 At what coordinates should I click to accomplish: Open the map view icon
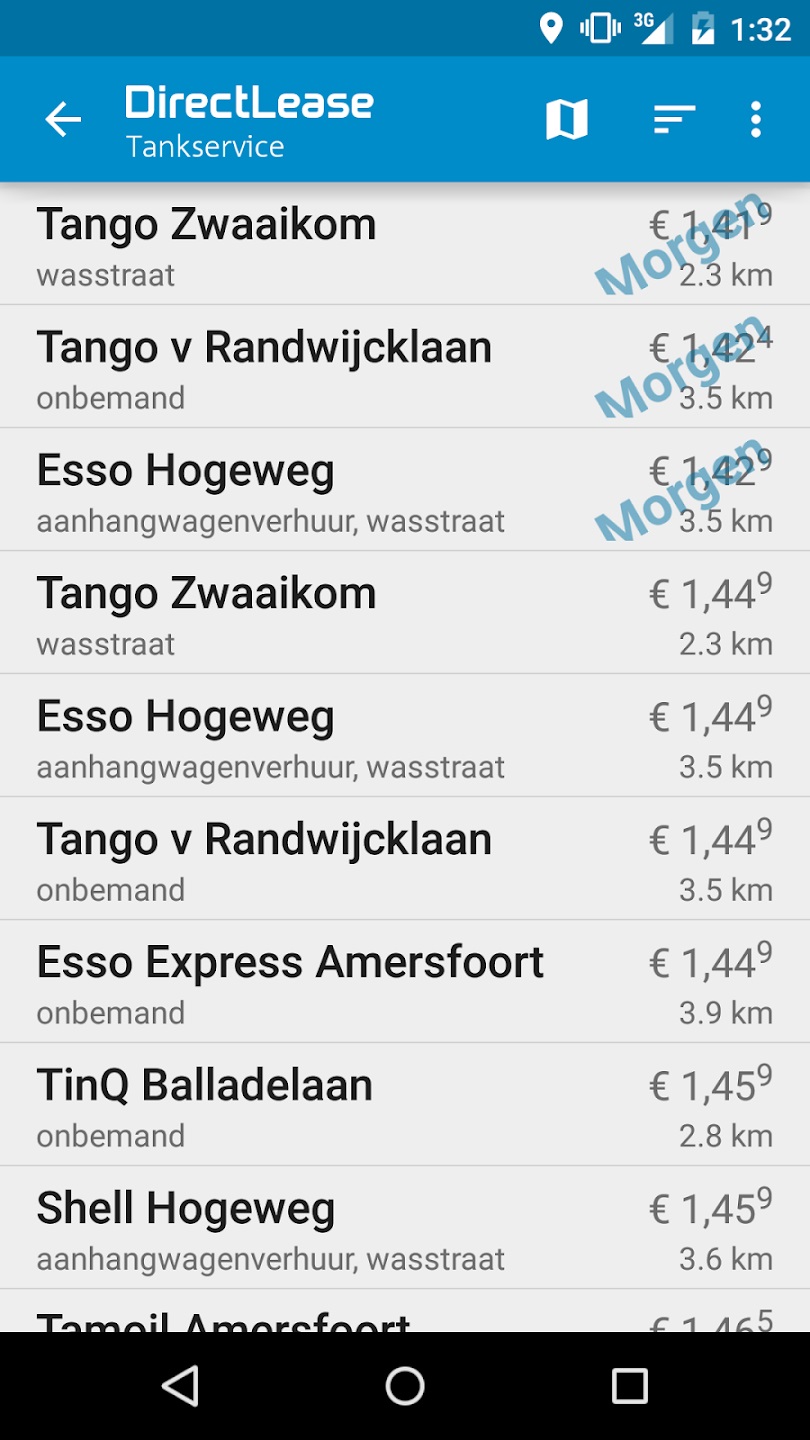567,120
